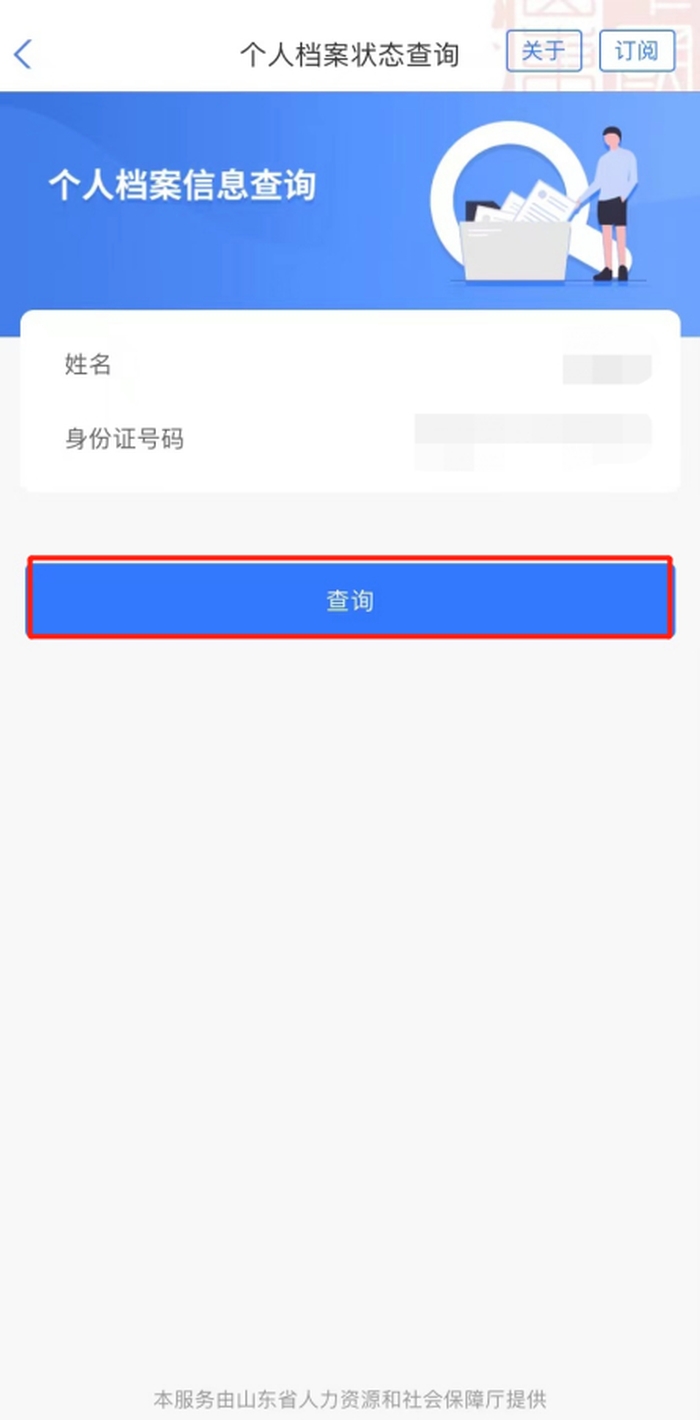The width and height of the screenshot is (700, 1420).
Task: Tap the blue 查询 (Query) button
Action: [350, 599]
